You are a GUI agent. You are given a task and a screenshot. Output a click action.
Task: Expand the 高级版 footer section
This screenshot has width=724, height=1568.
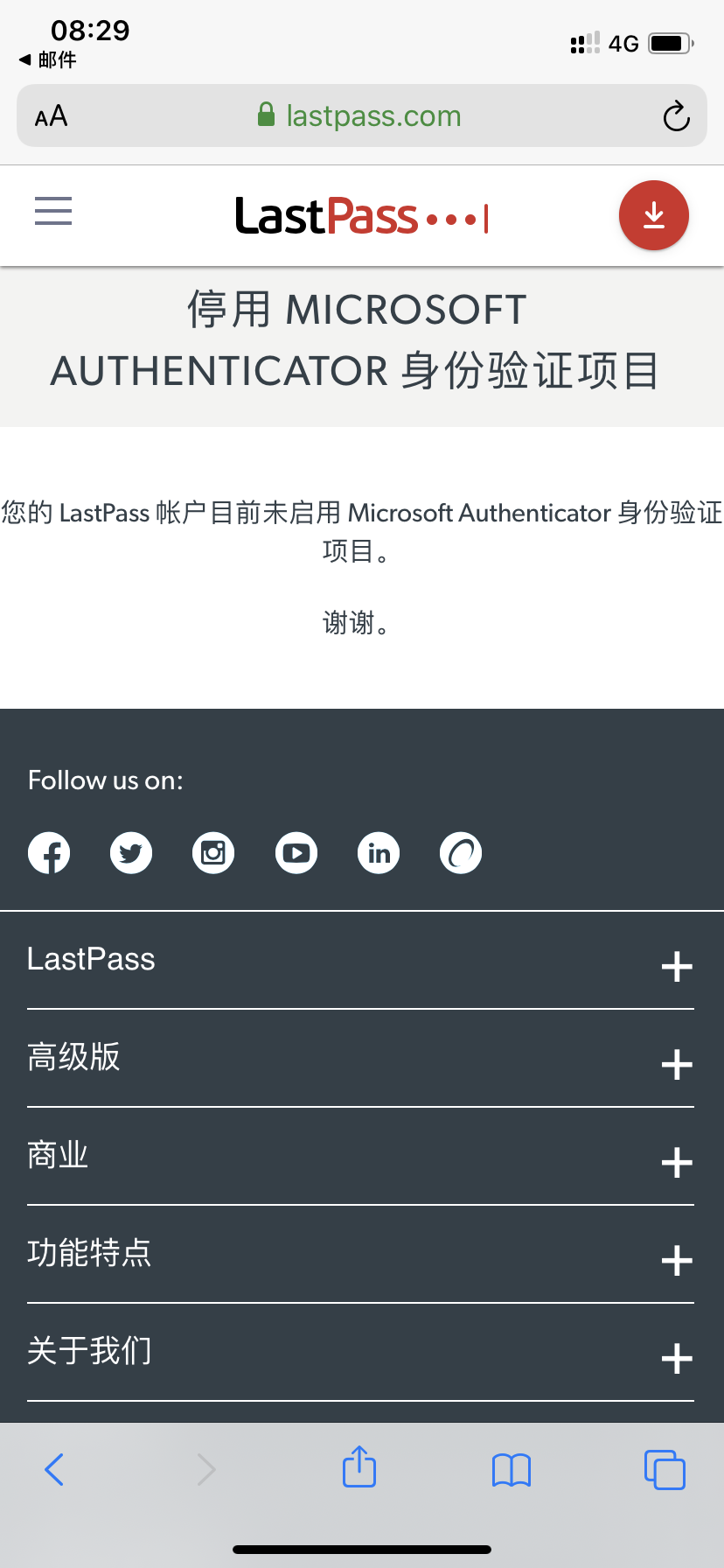(677, 1065)
